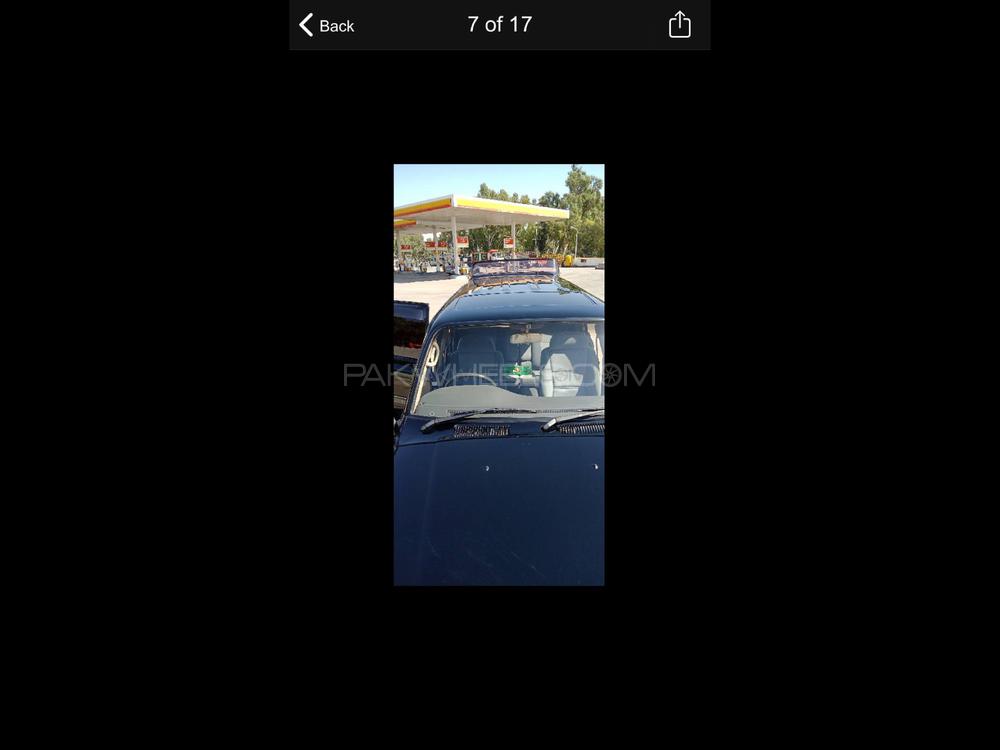Go back using the Back button
Viewport: 1000px width, 750px height.
click(x=327, y=25)
